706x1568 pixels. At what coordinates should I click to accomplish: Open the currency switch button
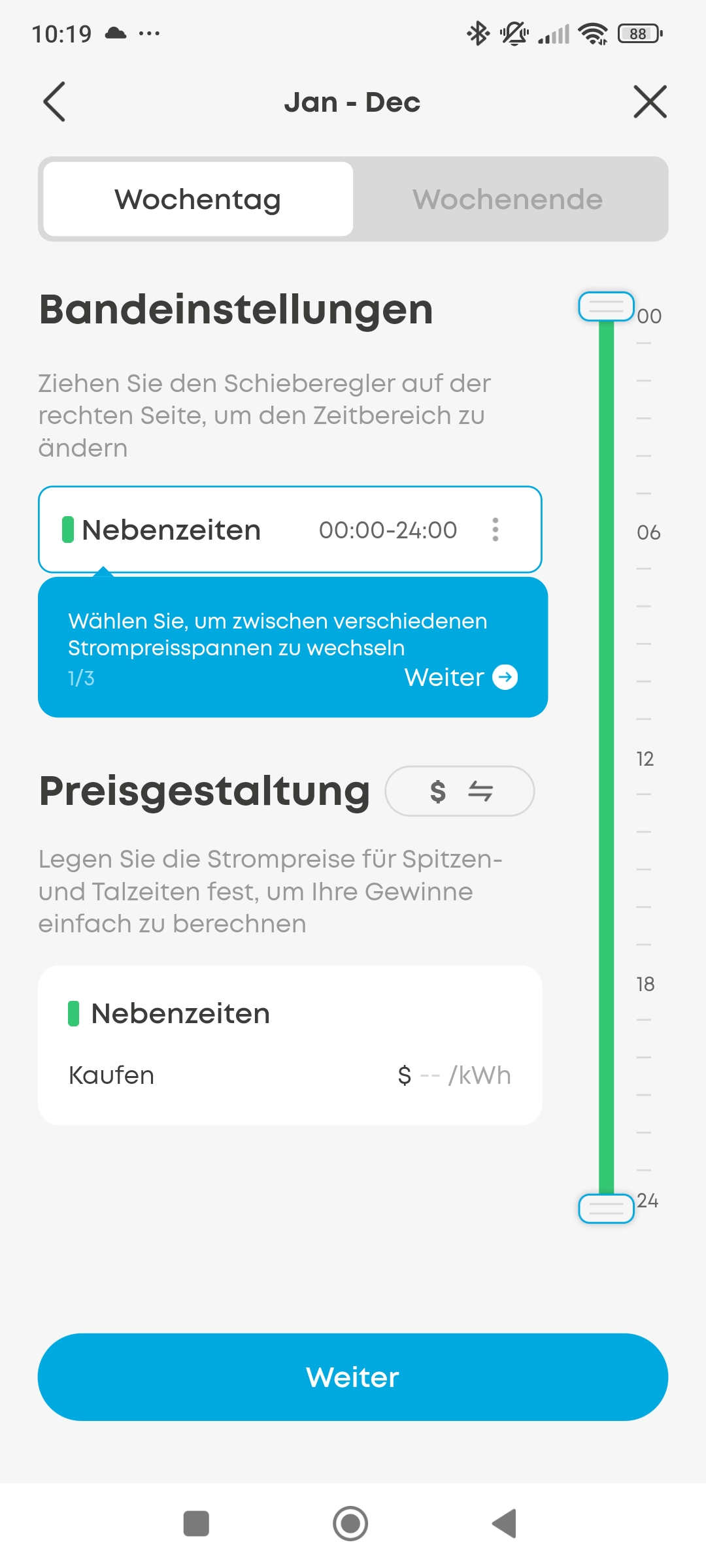click(x=460, y=791)
